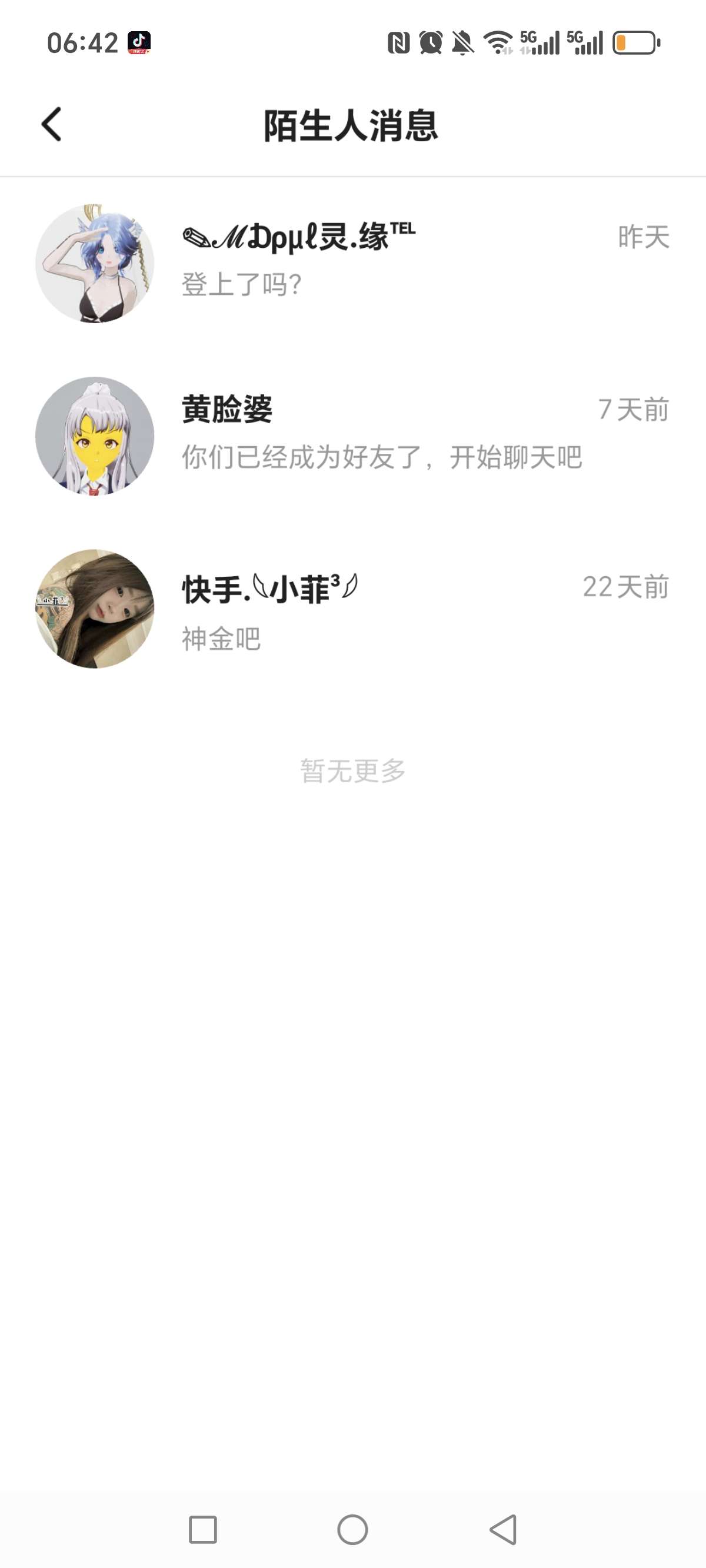
Task: Open the chat with 快手.小菲
Action: point(353,609)
